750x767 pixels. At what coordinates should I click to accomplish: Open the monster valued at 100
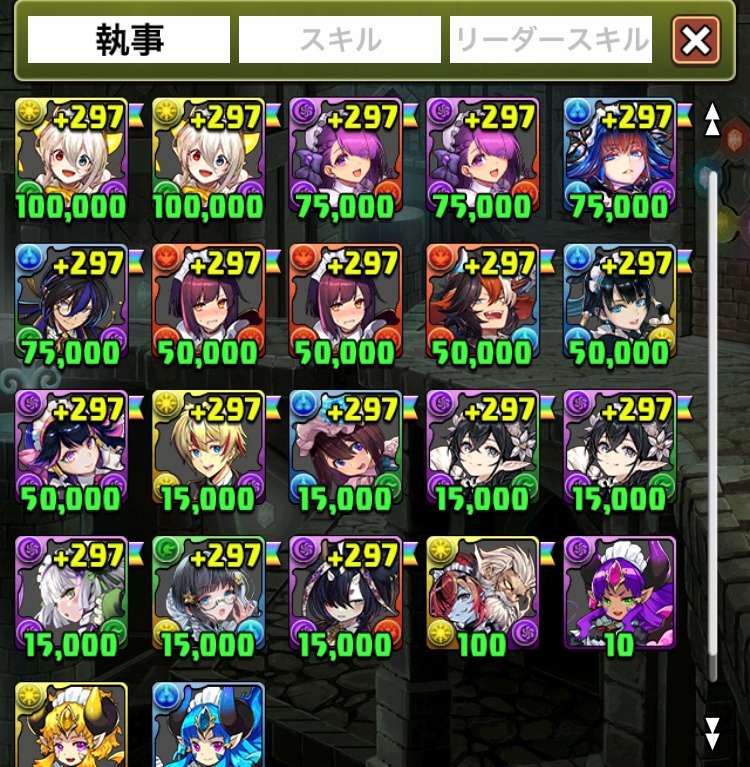pos(482,594)
